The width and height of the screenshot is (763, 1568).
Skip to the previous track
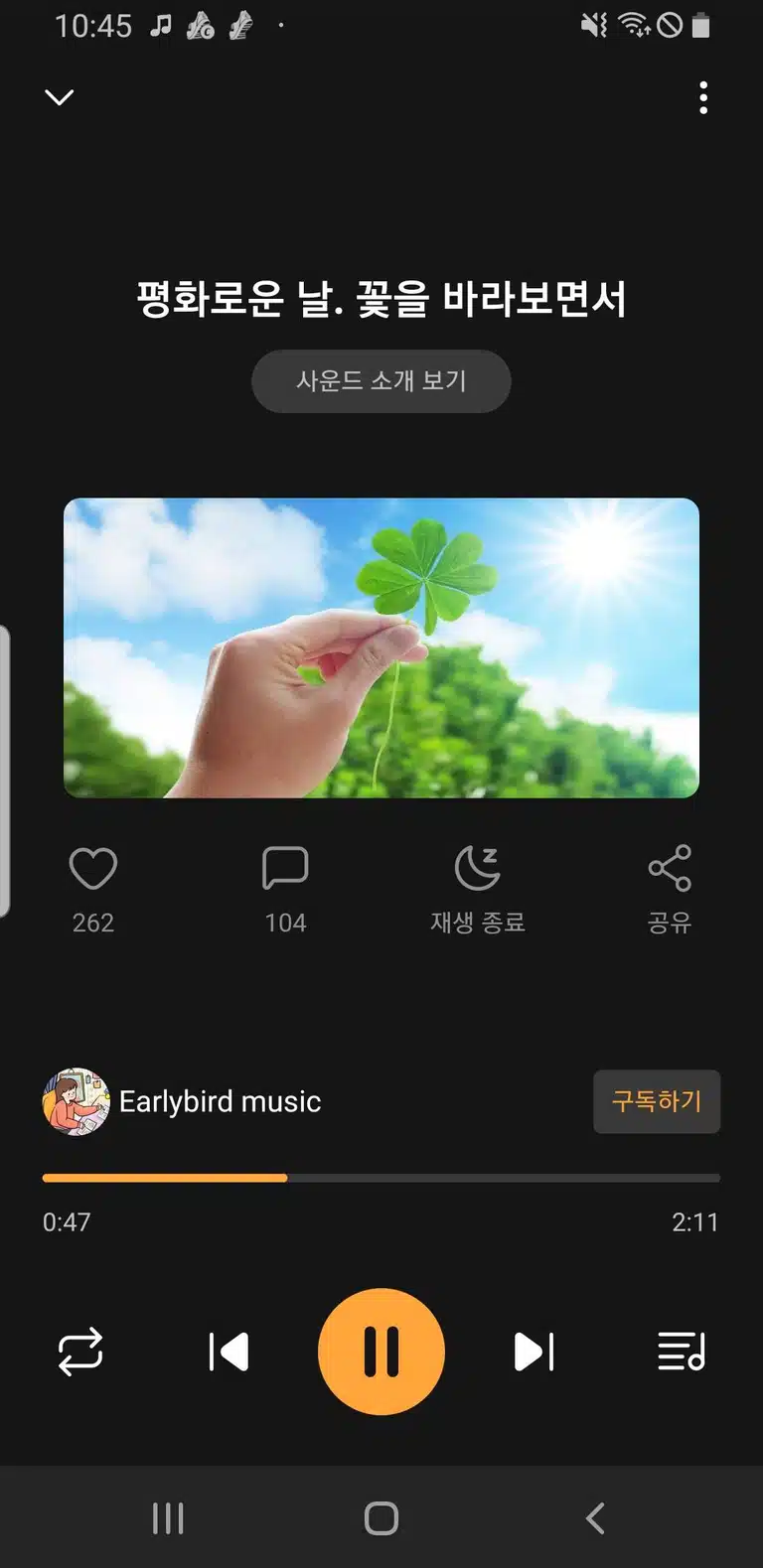(229, 1352)
